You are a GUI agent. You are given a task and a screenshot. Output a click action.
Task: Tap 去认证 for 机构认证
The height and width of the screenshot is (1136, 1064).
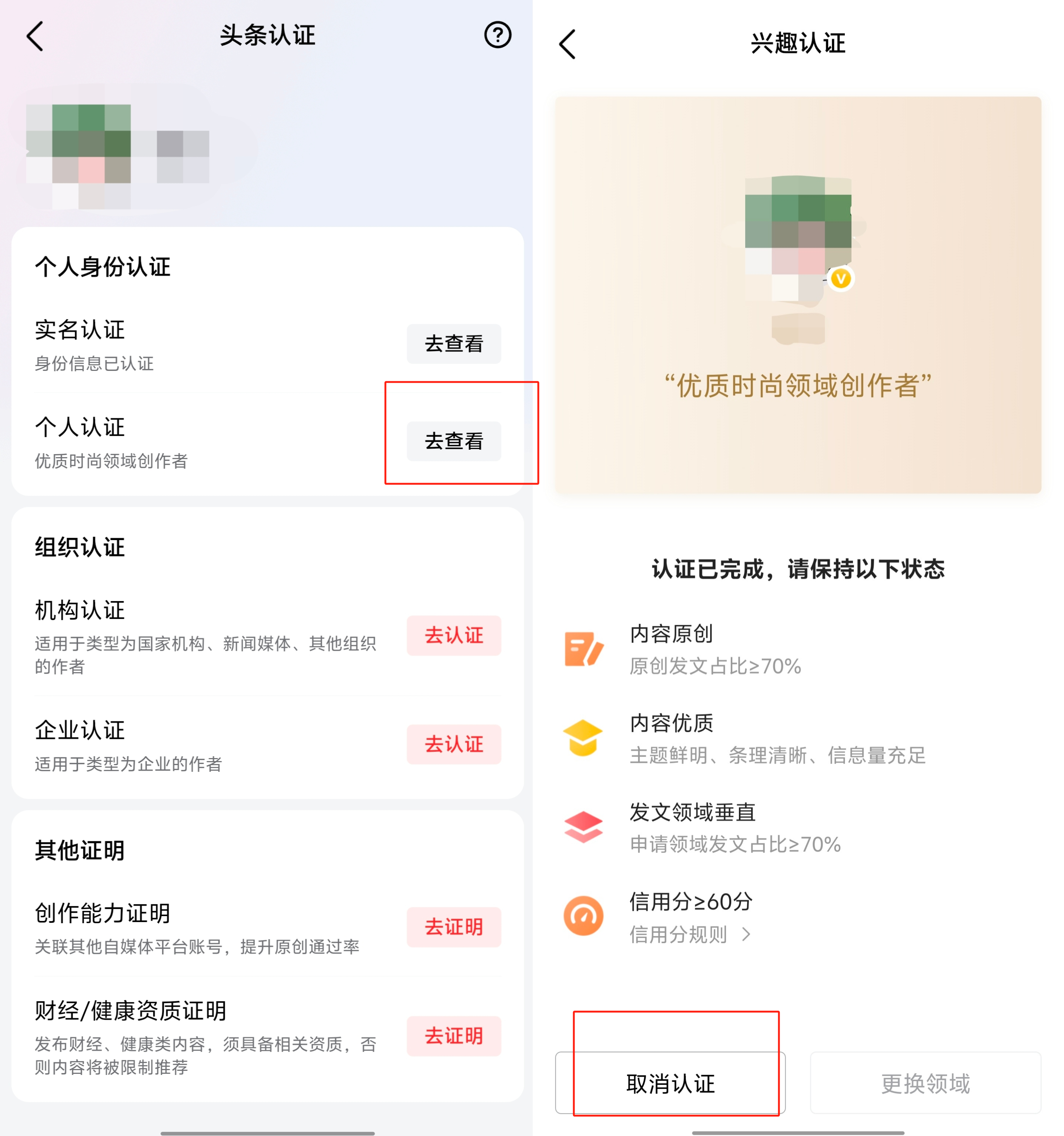[454, 636]
